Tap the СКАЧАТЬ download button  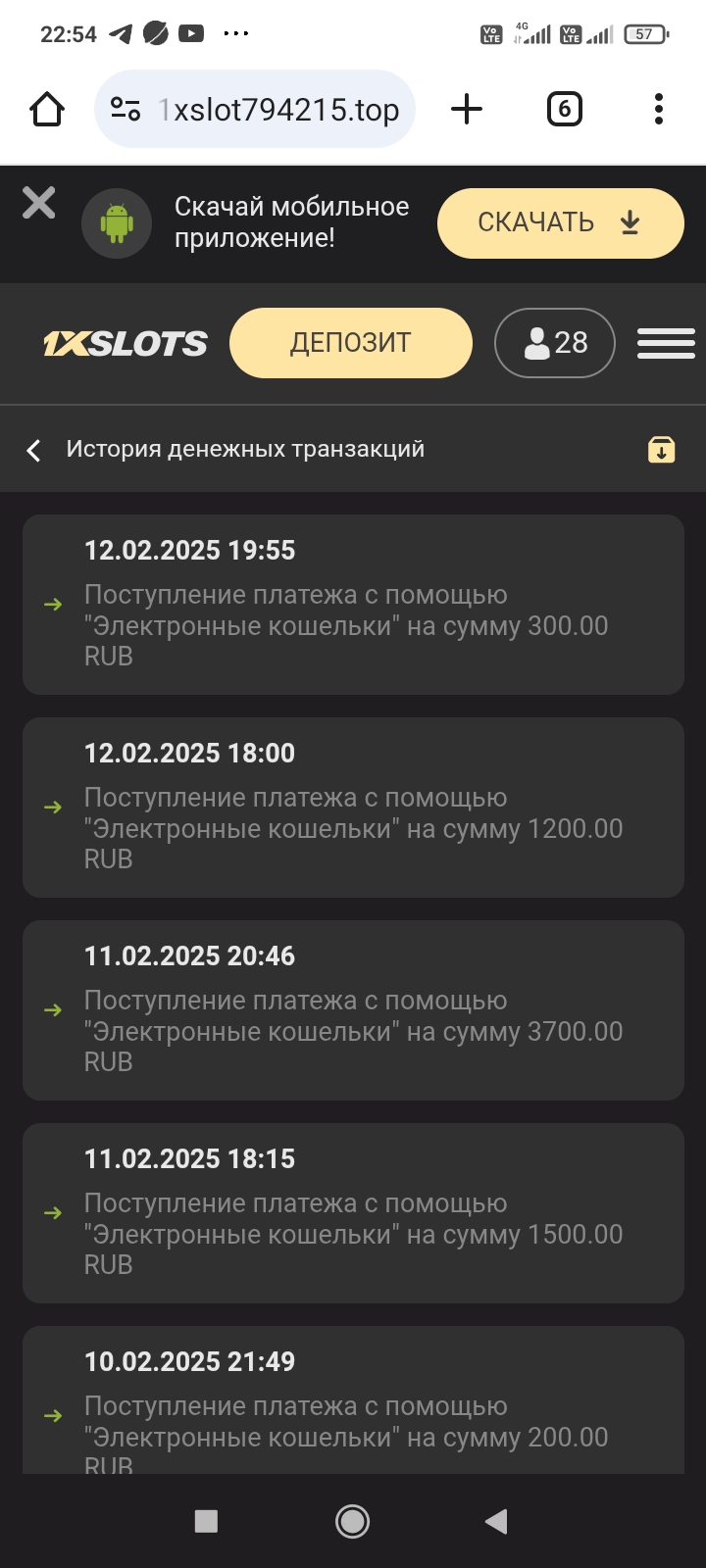[x=560, y=223]
